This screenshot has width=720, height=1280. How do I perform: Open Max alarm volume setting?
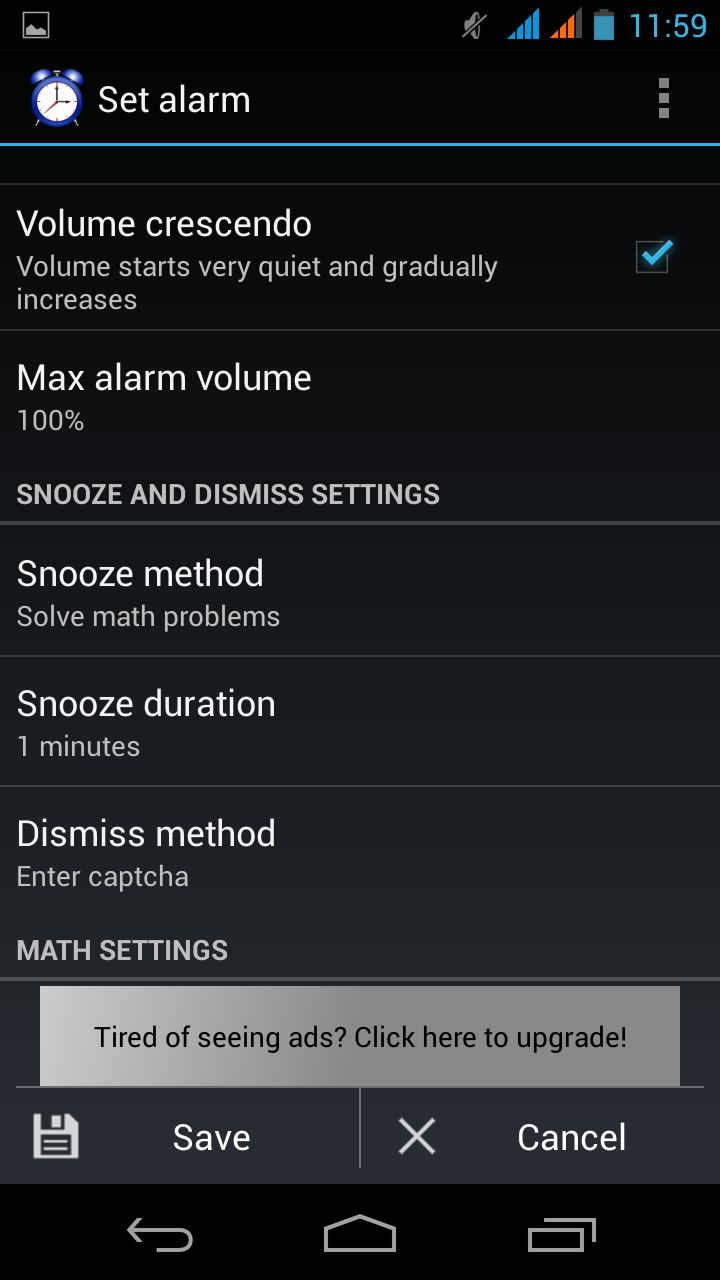[360, 397]
